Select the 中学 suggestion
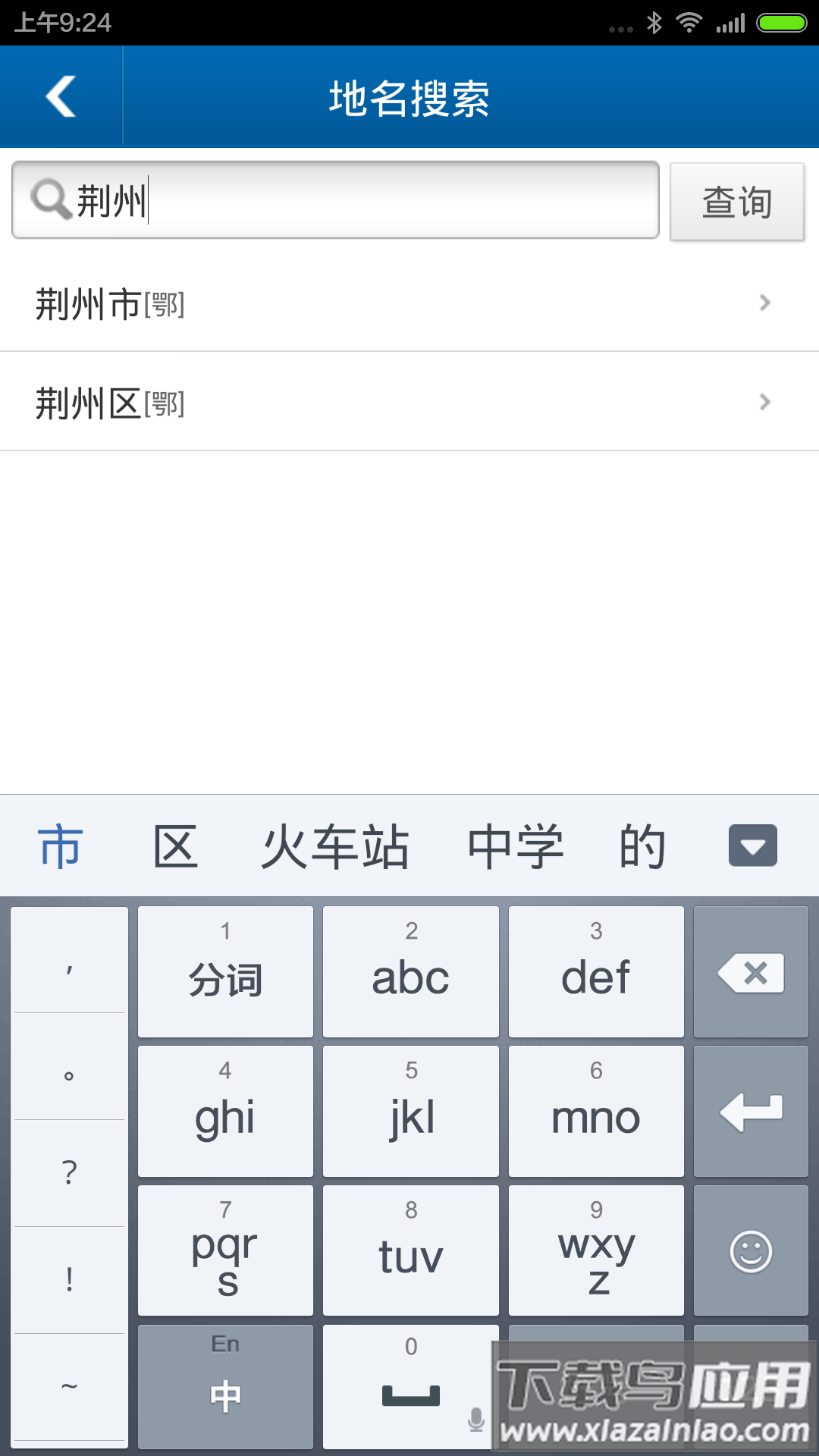This screenshot has height=1456, width=819. coord(516,846)
